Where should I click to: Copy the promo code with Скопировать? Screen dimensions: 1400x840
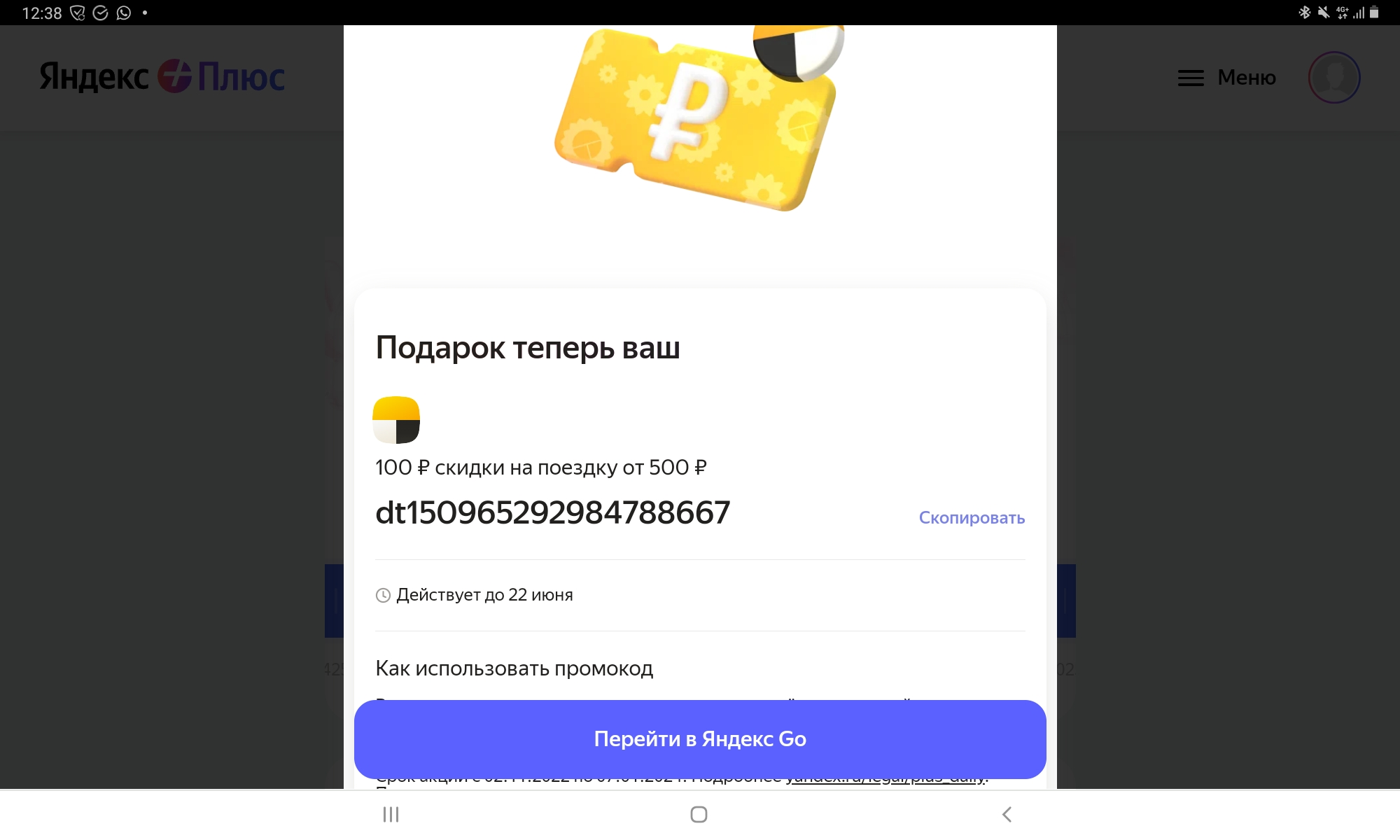pyautogui.click(x=972, y=518)
